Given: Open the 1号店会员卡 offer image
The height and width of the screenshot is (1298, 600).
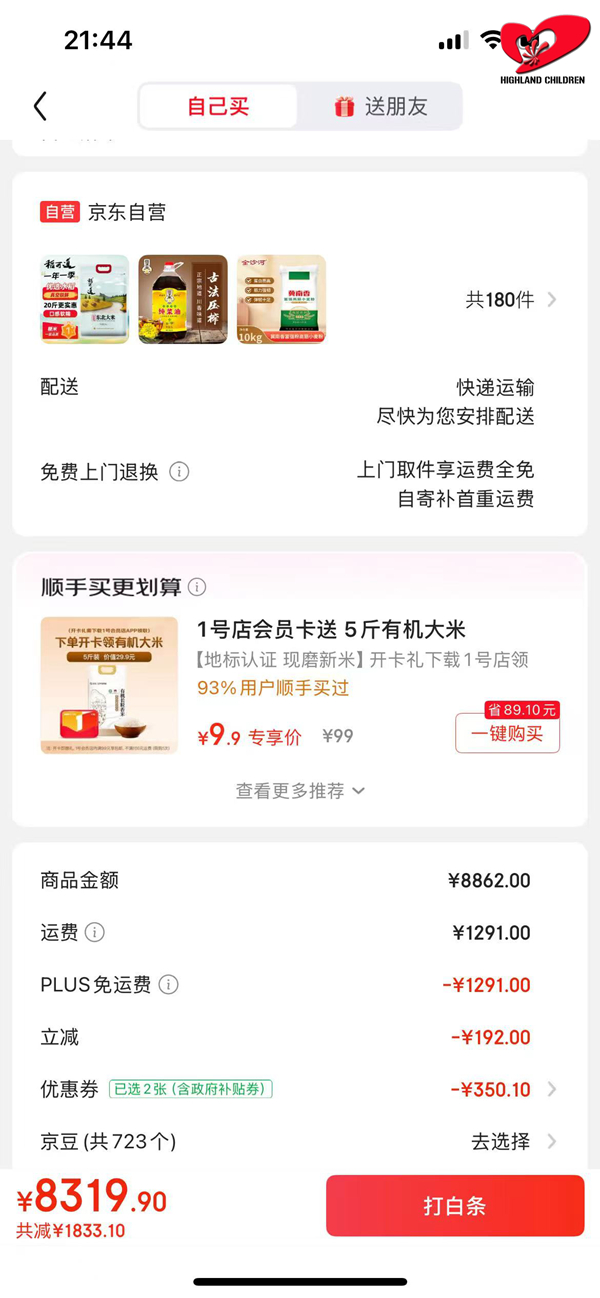Looking at the screenshot, I should [109, 685].
